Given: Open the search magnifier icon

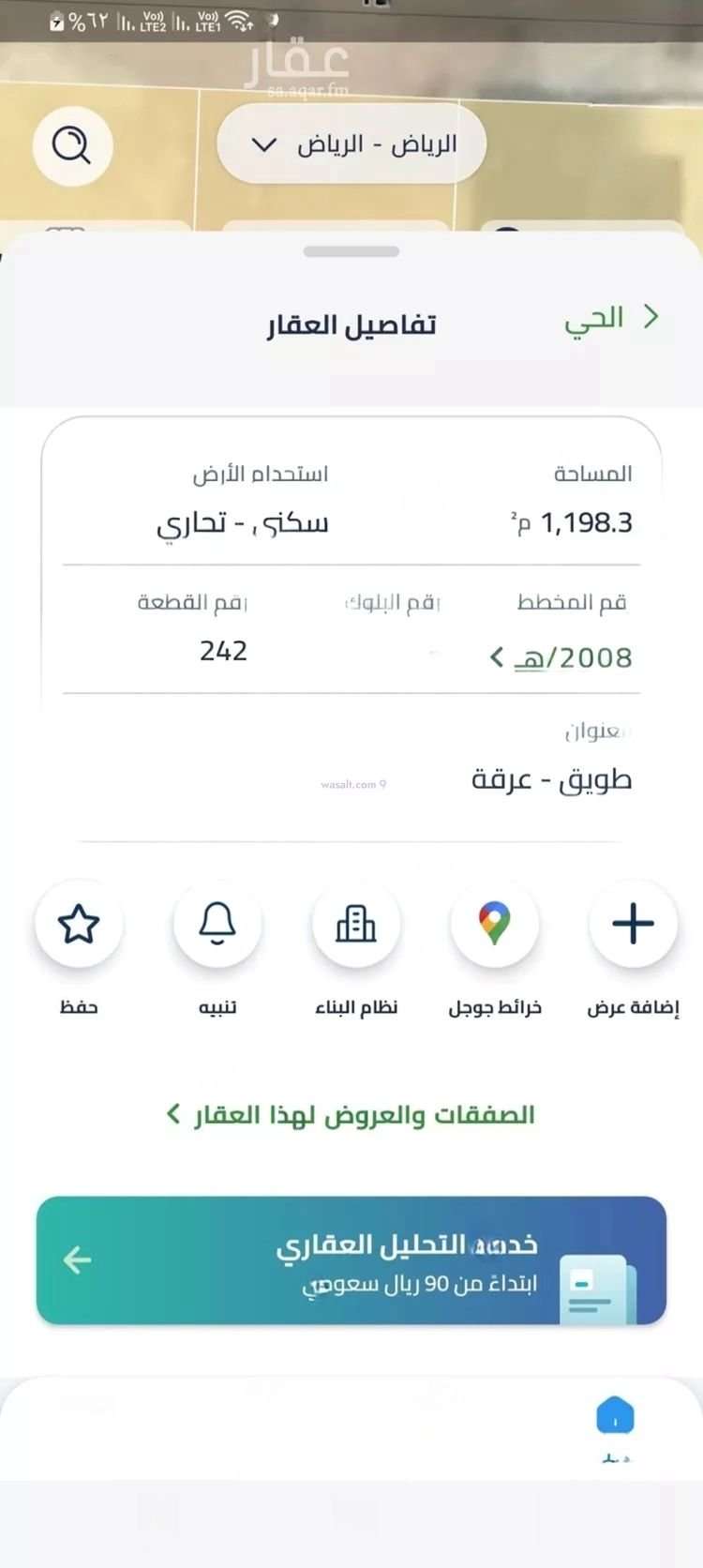Looking at the screenshot, I should pyautogui.click(x=72, y=146).
